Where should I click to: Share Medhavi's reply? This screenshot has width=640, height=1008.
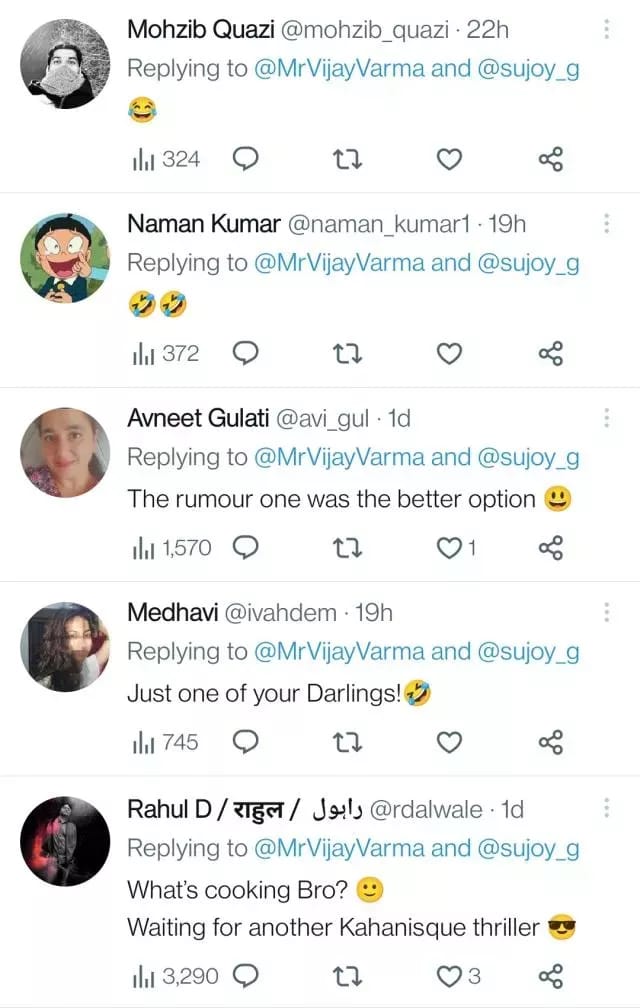551,742
